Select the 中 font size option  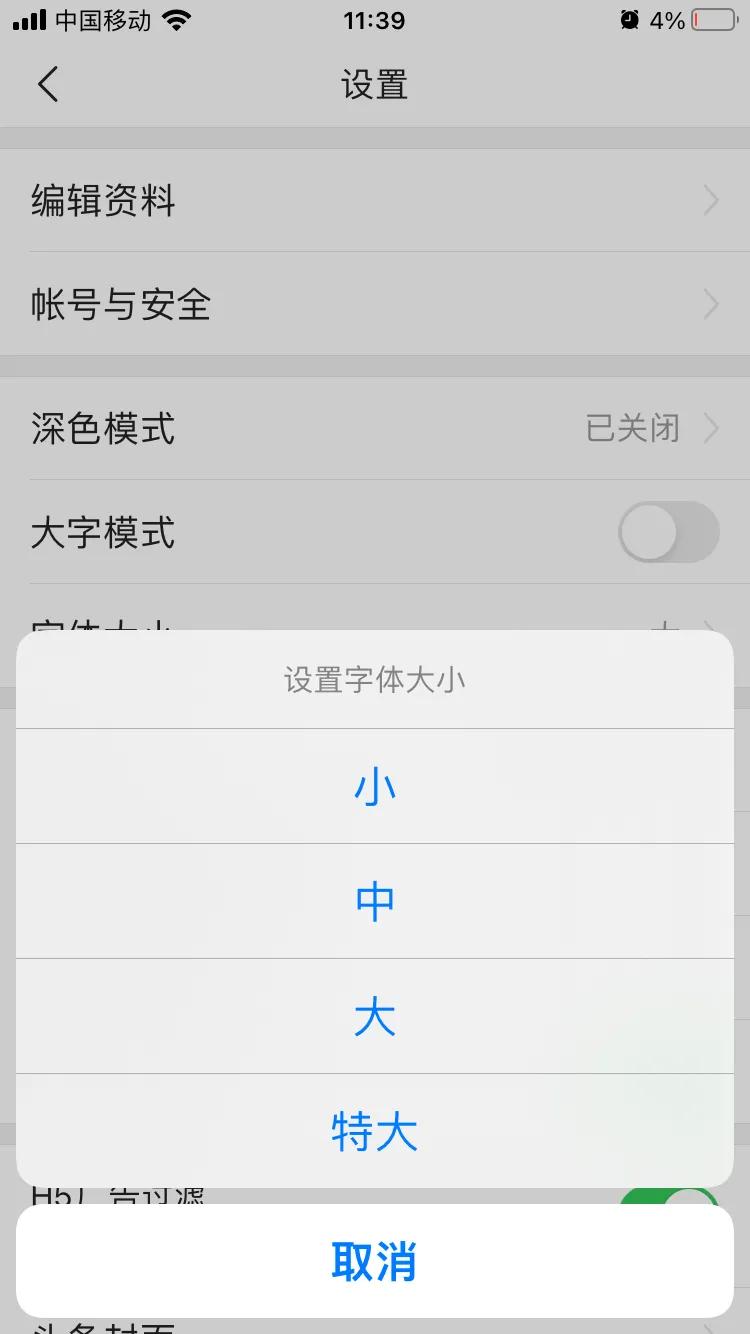[375, 900]
